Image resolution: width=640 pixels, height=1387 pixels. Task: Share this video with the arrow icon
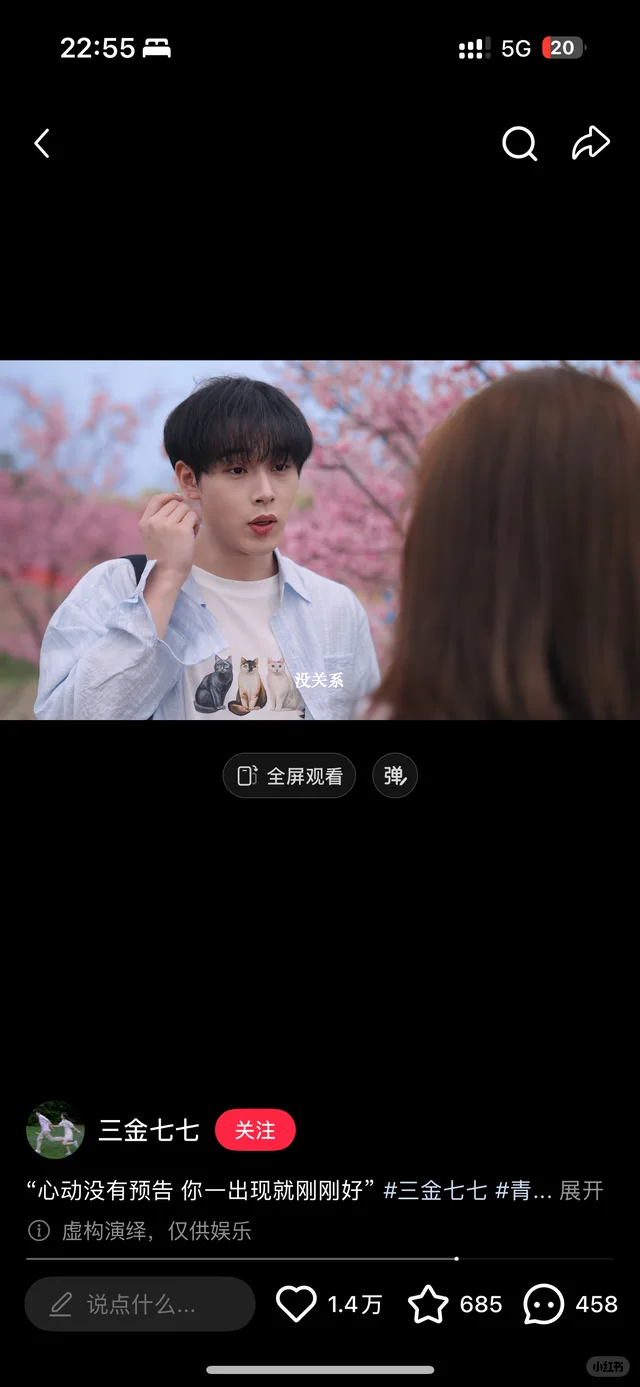click(590, 144)
